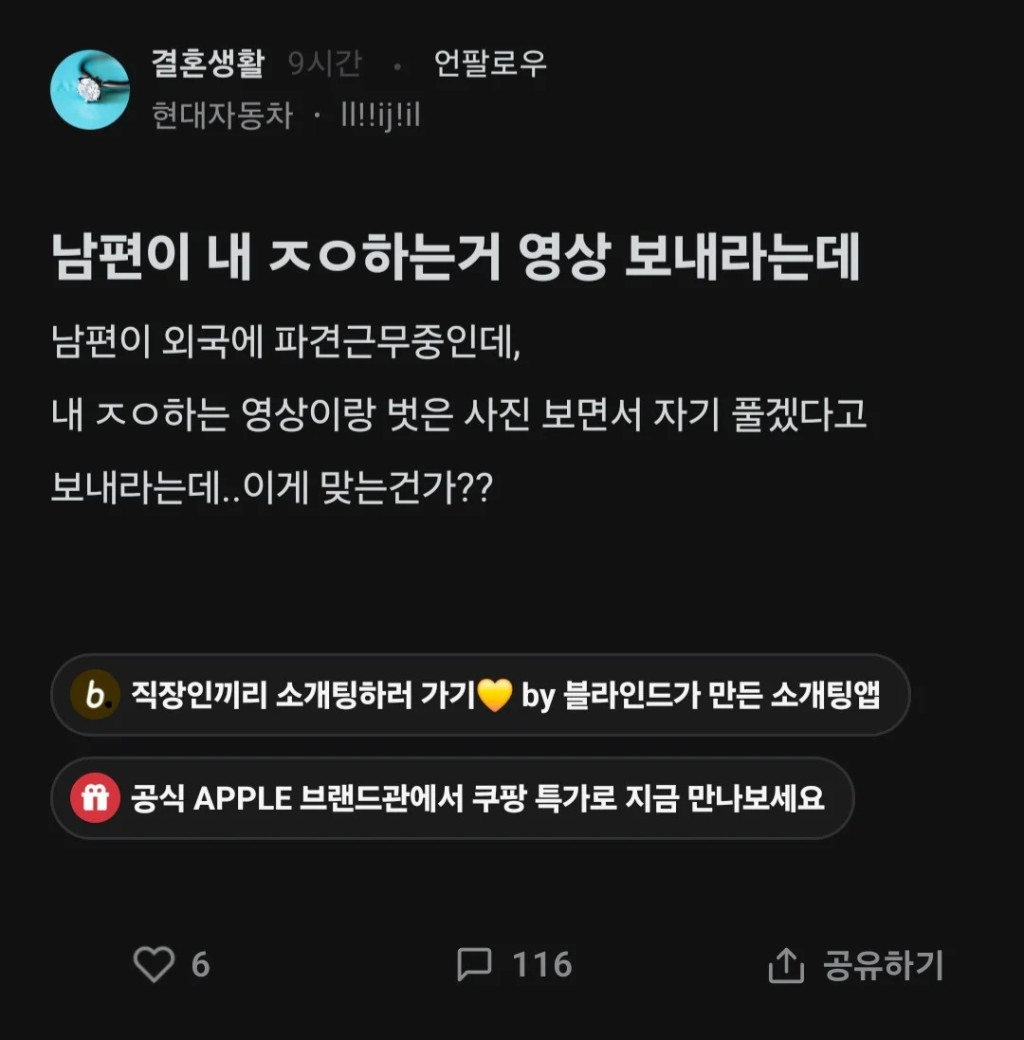Tap 공유하기 to share the post
1024x1040 pixels.
856,965
